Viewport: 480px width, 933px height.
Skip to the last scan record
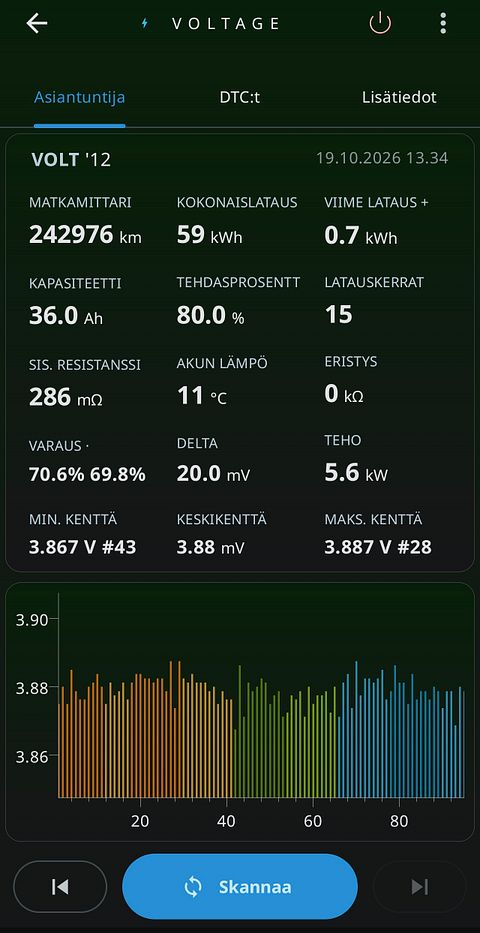point(420,887)
